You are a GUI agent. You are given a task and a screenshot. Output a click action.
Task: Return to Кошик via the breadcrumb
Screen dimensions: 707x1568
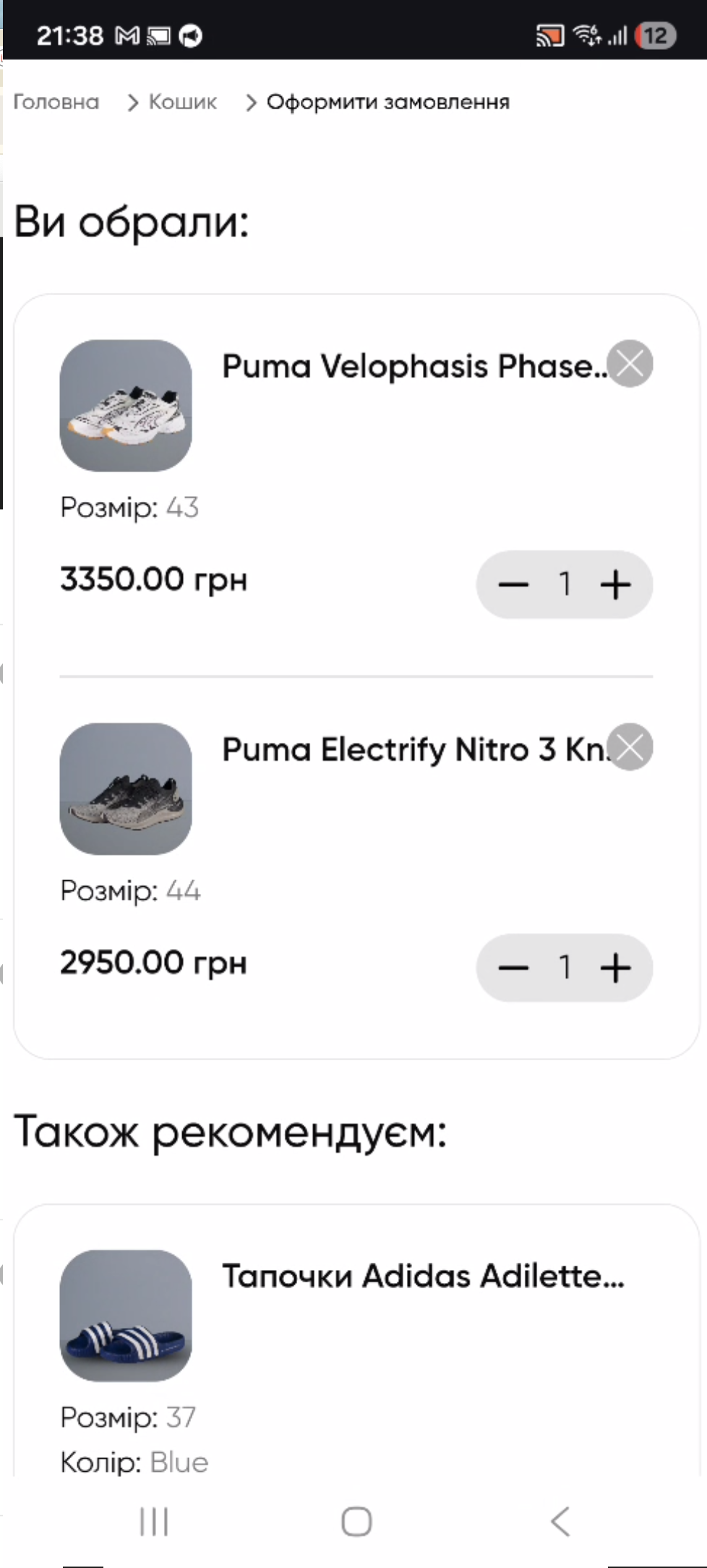182,102
